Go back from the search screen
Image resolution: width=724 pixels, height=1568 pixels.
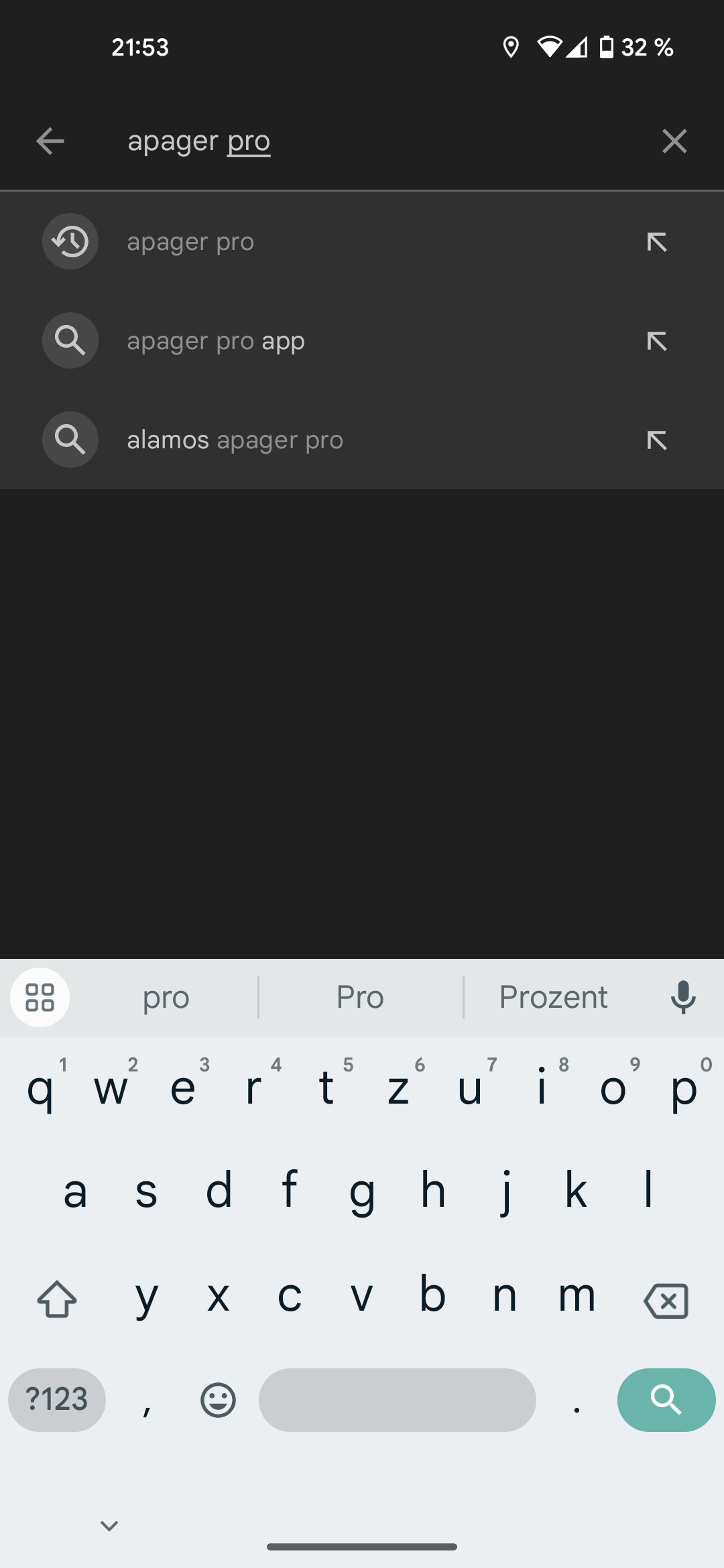coord(50,141)
